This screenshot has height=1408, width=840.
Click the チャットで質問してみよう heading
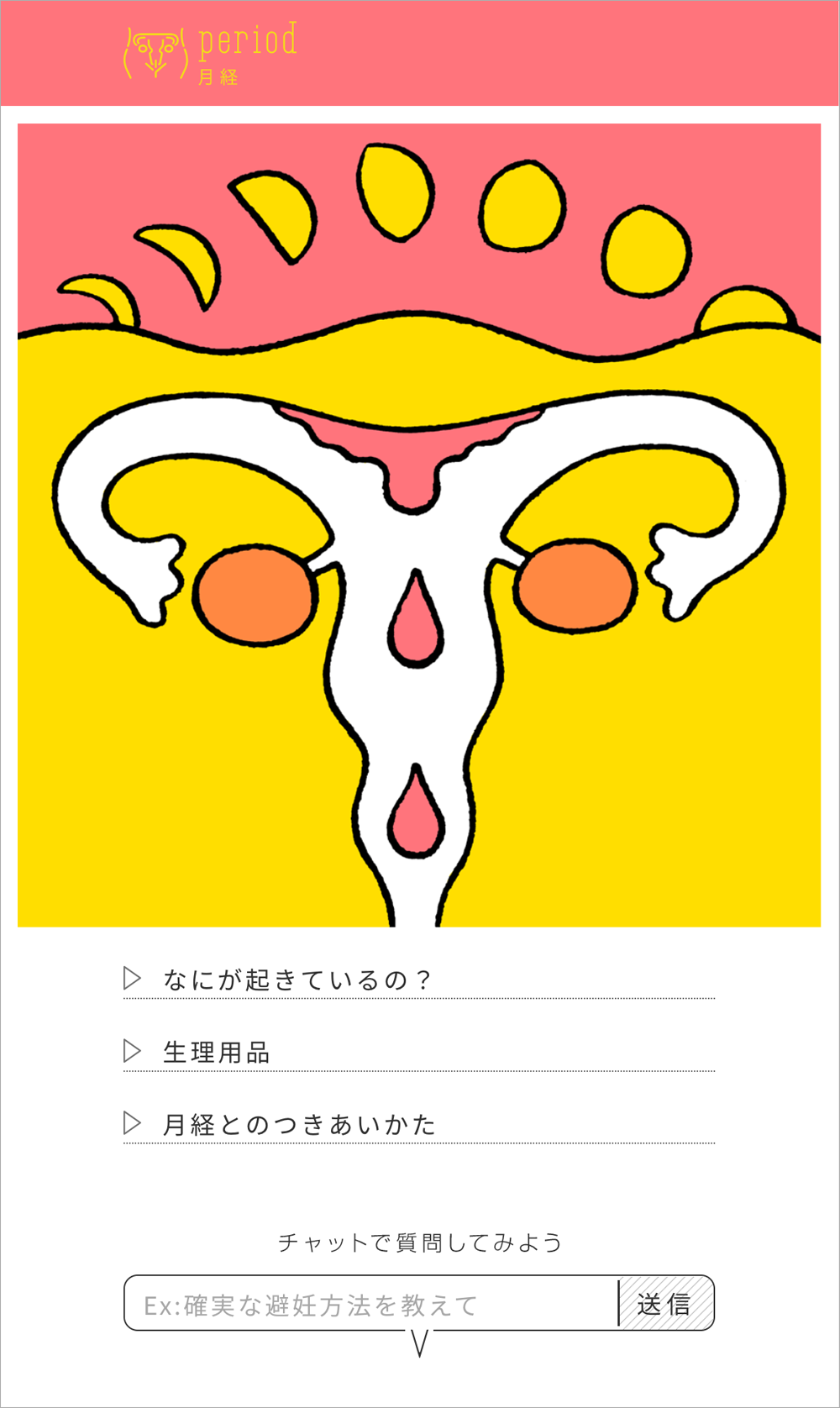click(420, 1242)
